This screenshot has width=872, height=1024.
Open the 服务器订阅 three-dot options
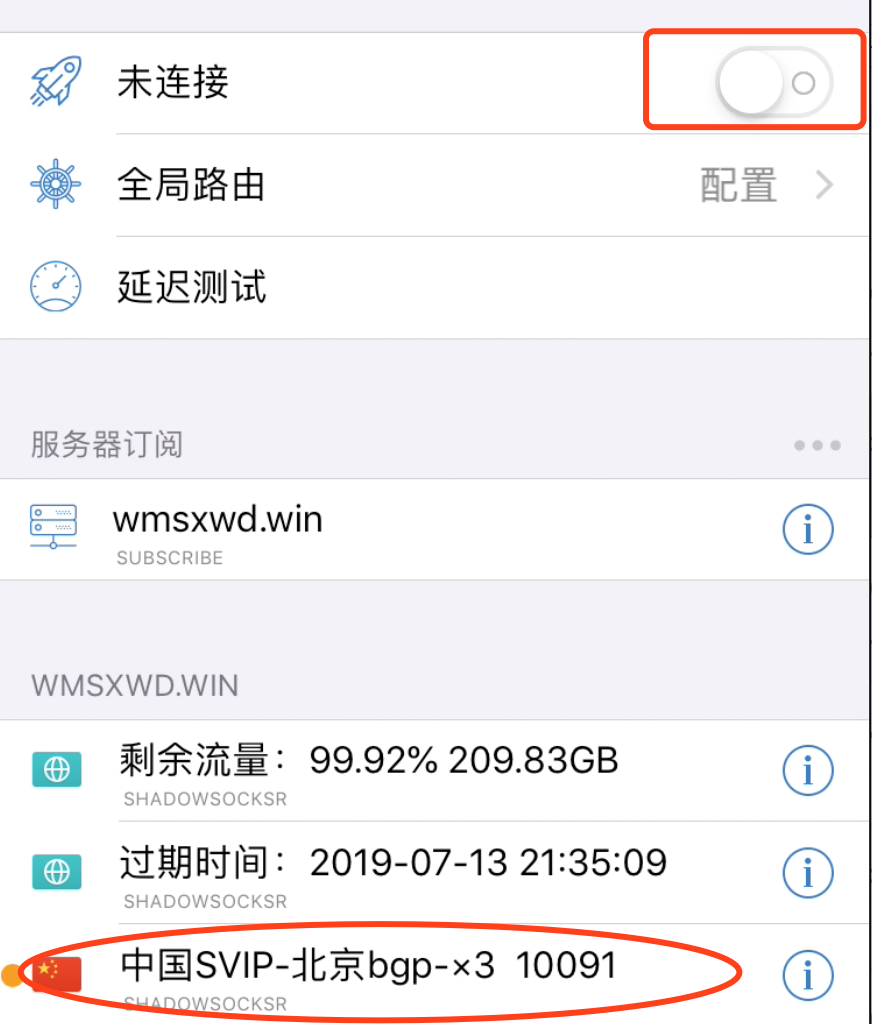point(817,445)
